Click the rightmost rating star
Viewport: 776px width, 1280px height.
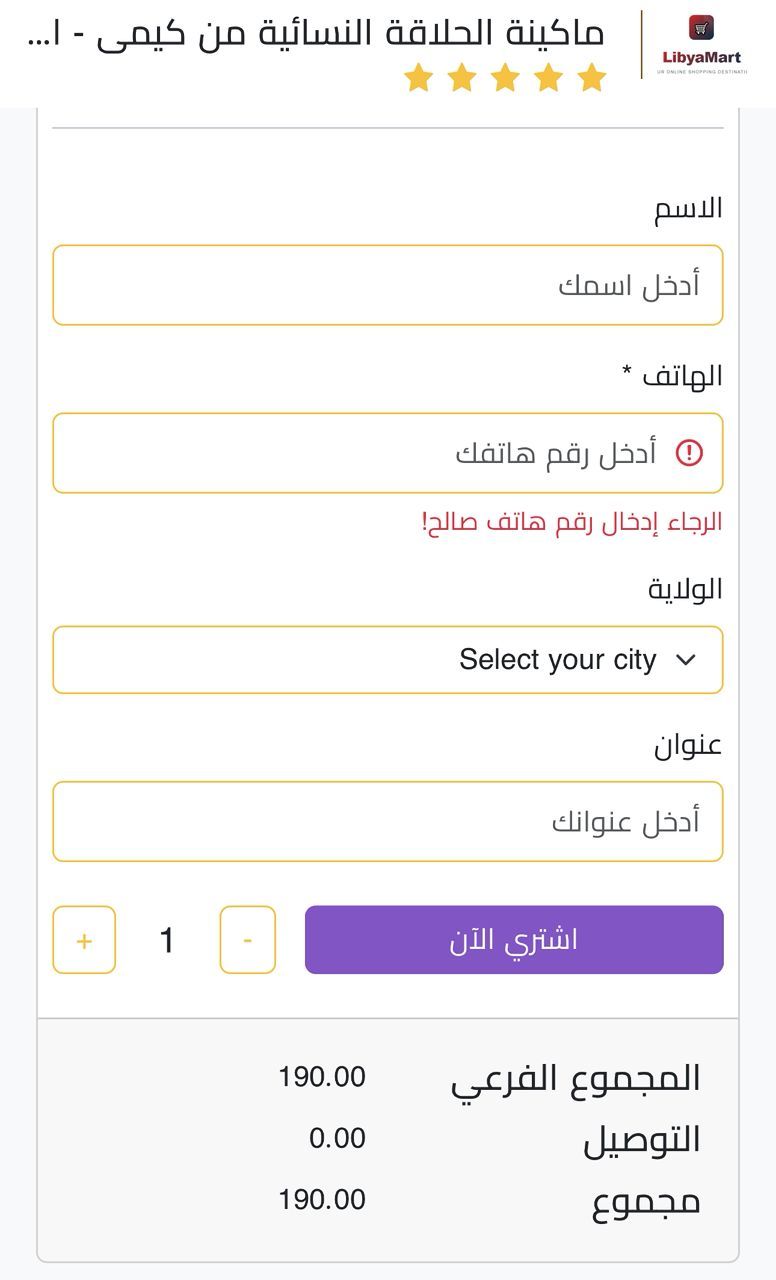(x=591, y=76)
